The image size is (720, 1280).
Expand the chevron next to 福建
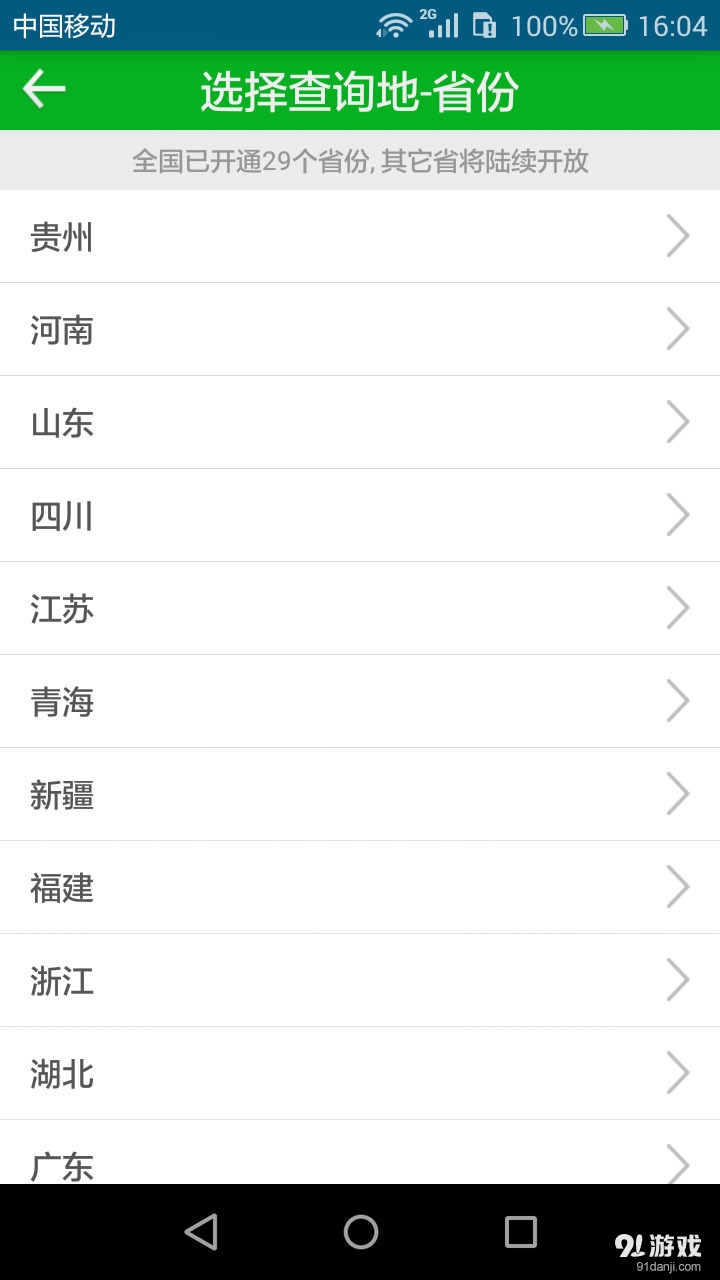tap(678, 887)
